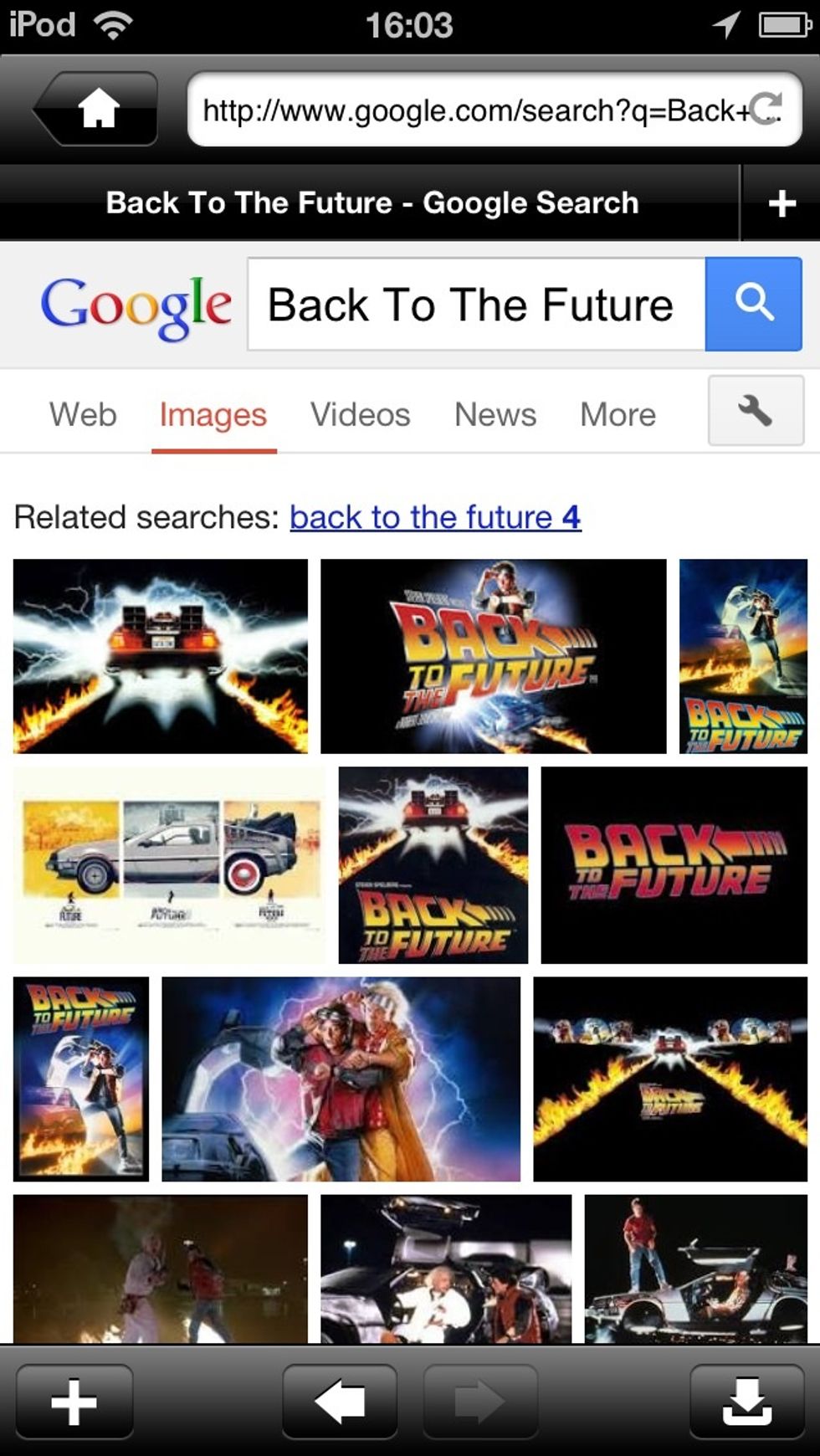Go back to previous page

340,1402
